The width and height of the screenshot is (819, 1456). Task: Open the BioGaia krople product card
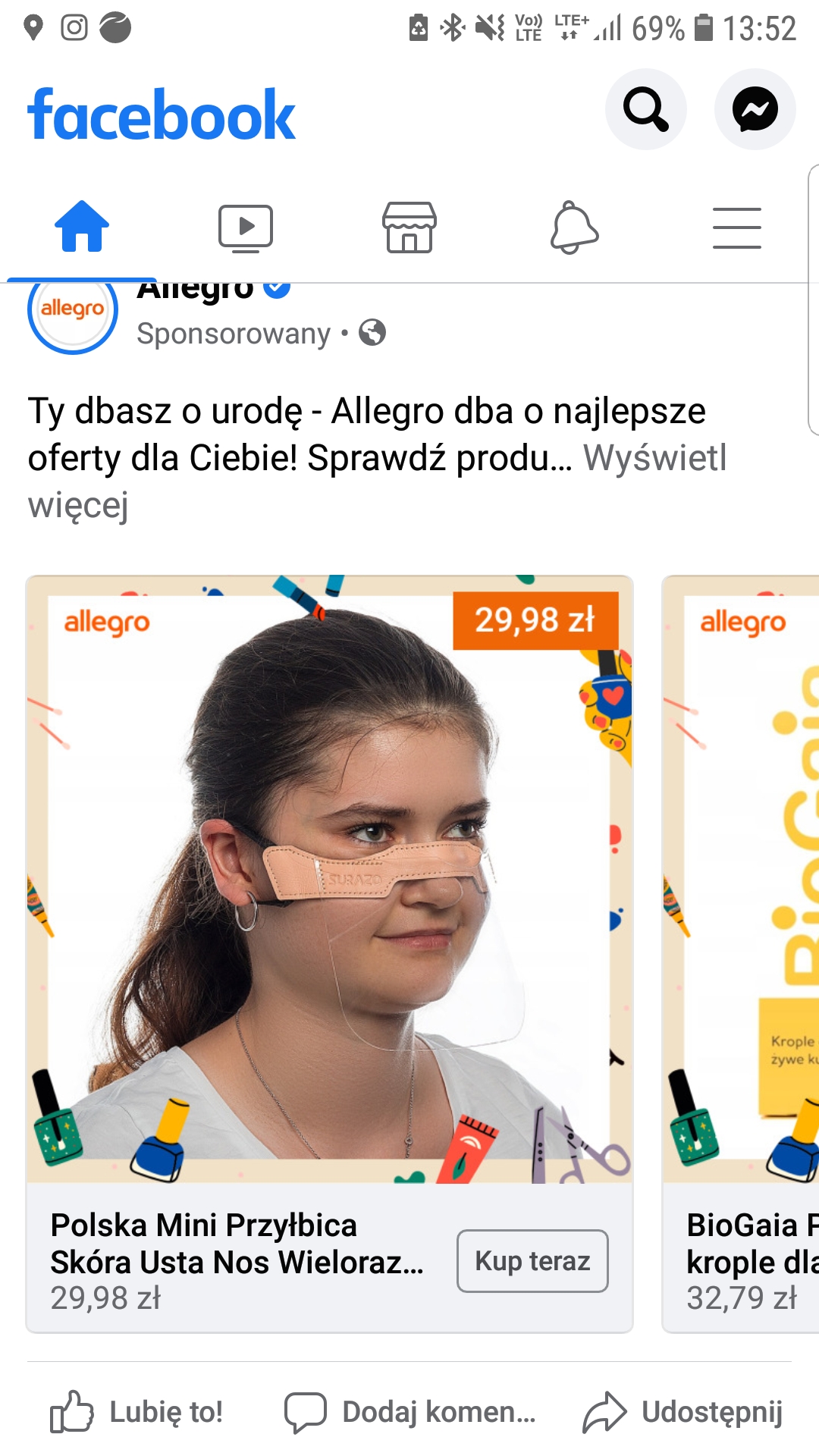[741, 954]
